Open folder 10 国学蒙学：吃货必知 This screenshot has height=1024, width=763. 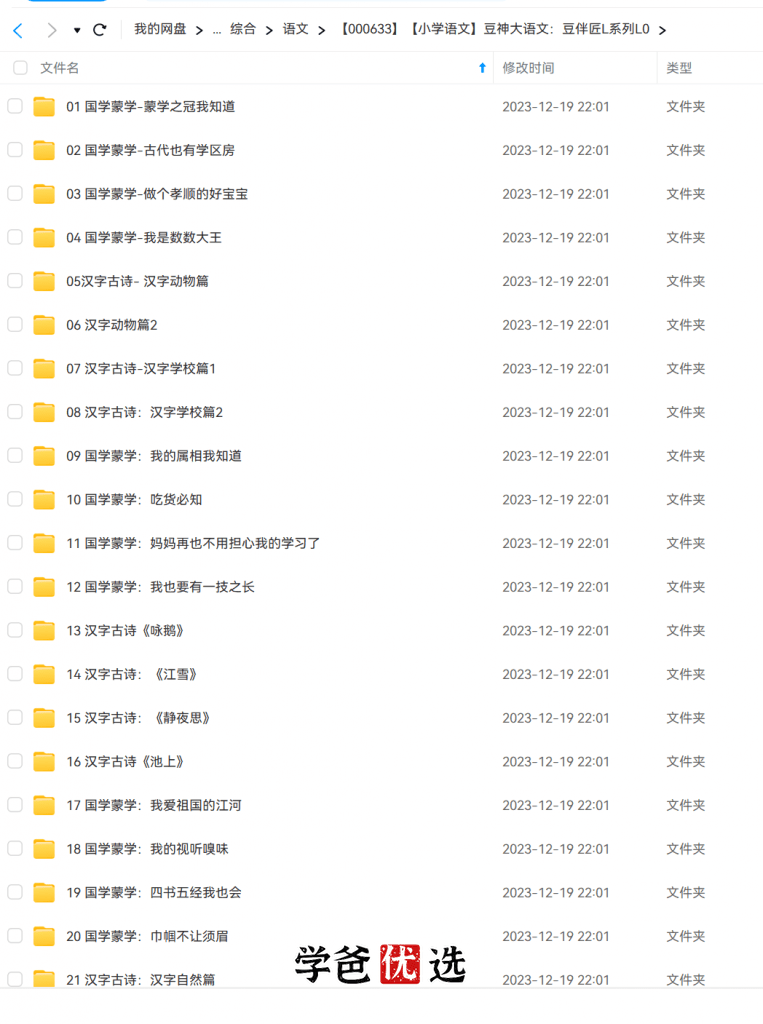click(134, 500)
